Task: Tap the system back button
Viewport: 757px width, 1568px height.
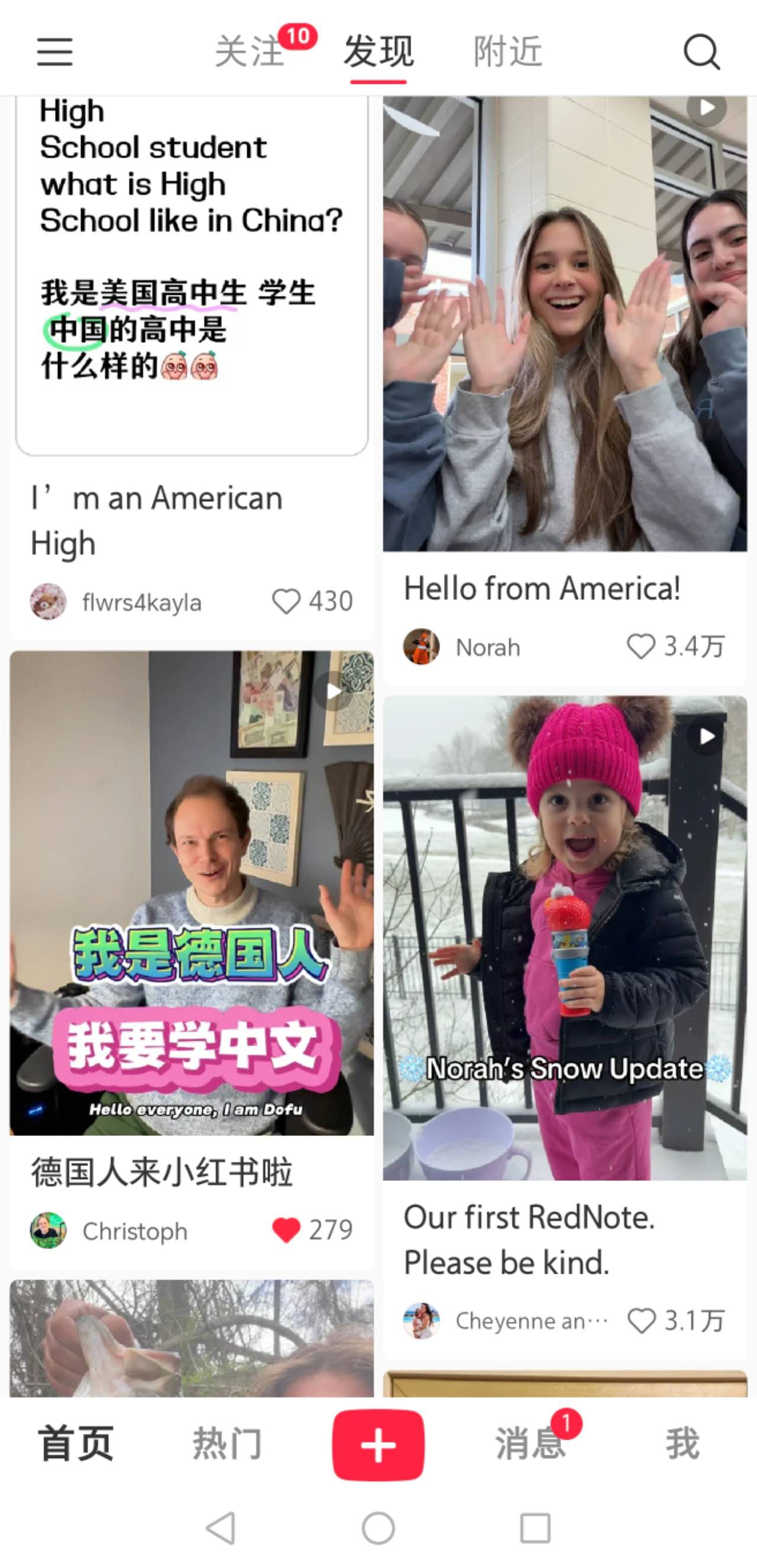Action: tap(221, 1528)
